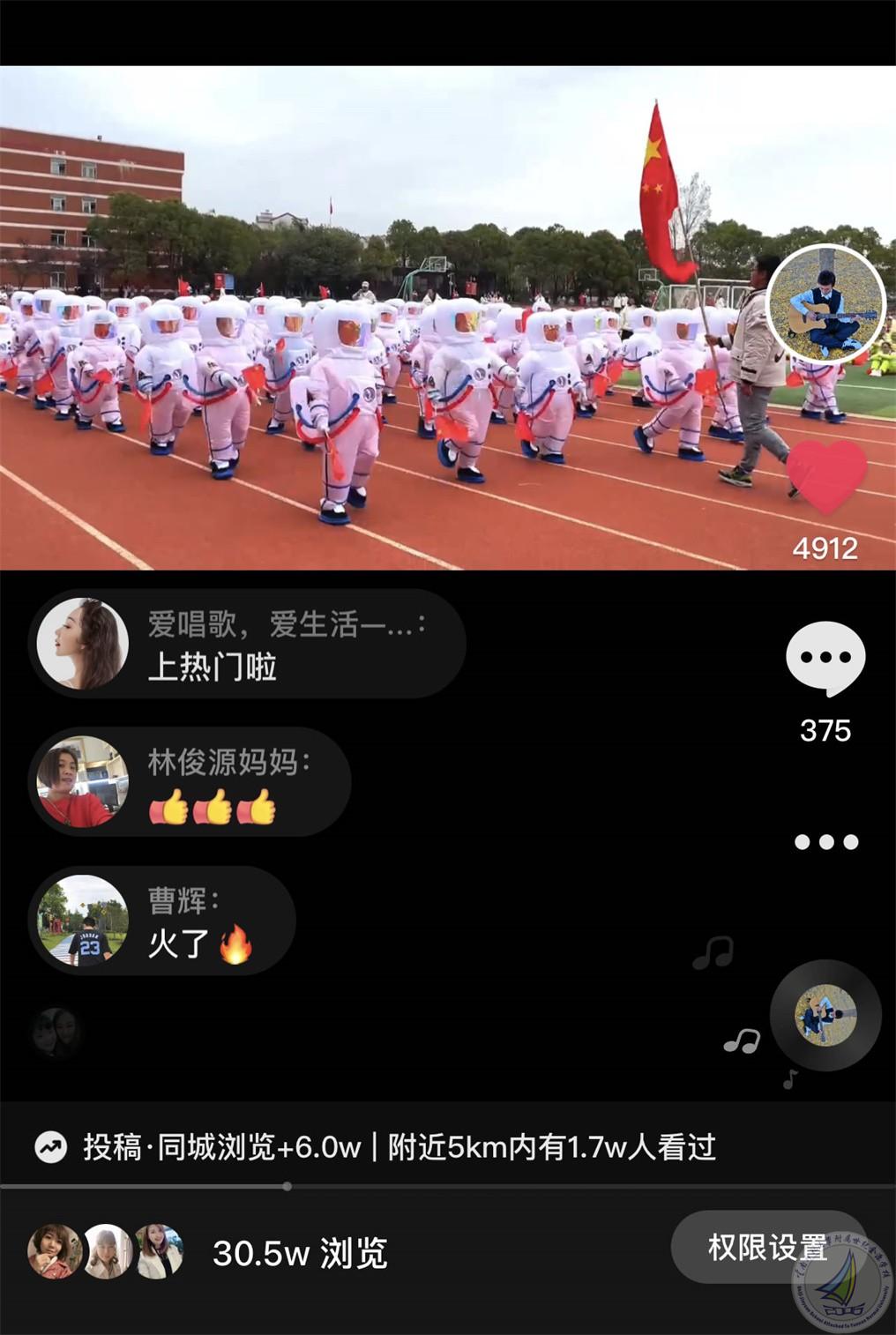Screen dimensions: 896x1335
Task: Open the spinning music disc
Action: (x=825, y=1016)
